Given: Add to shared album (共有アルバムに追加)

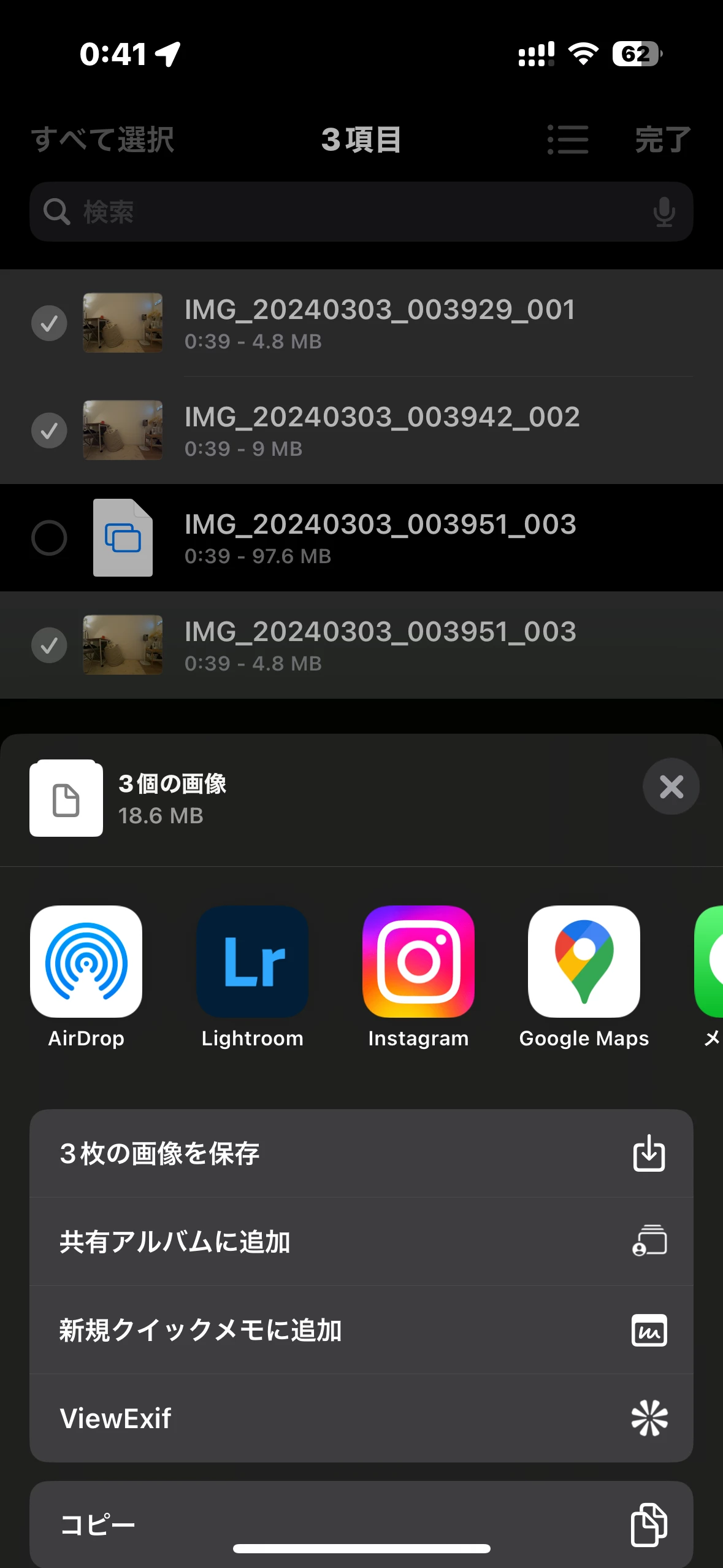Looking at the screenshot, I should coord(361,1242).
